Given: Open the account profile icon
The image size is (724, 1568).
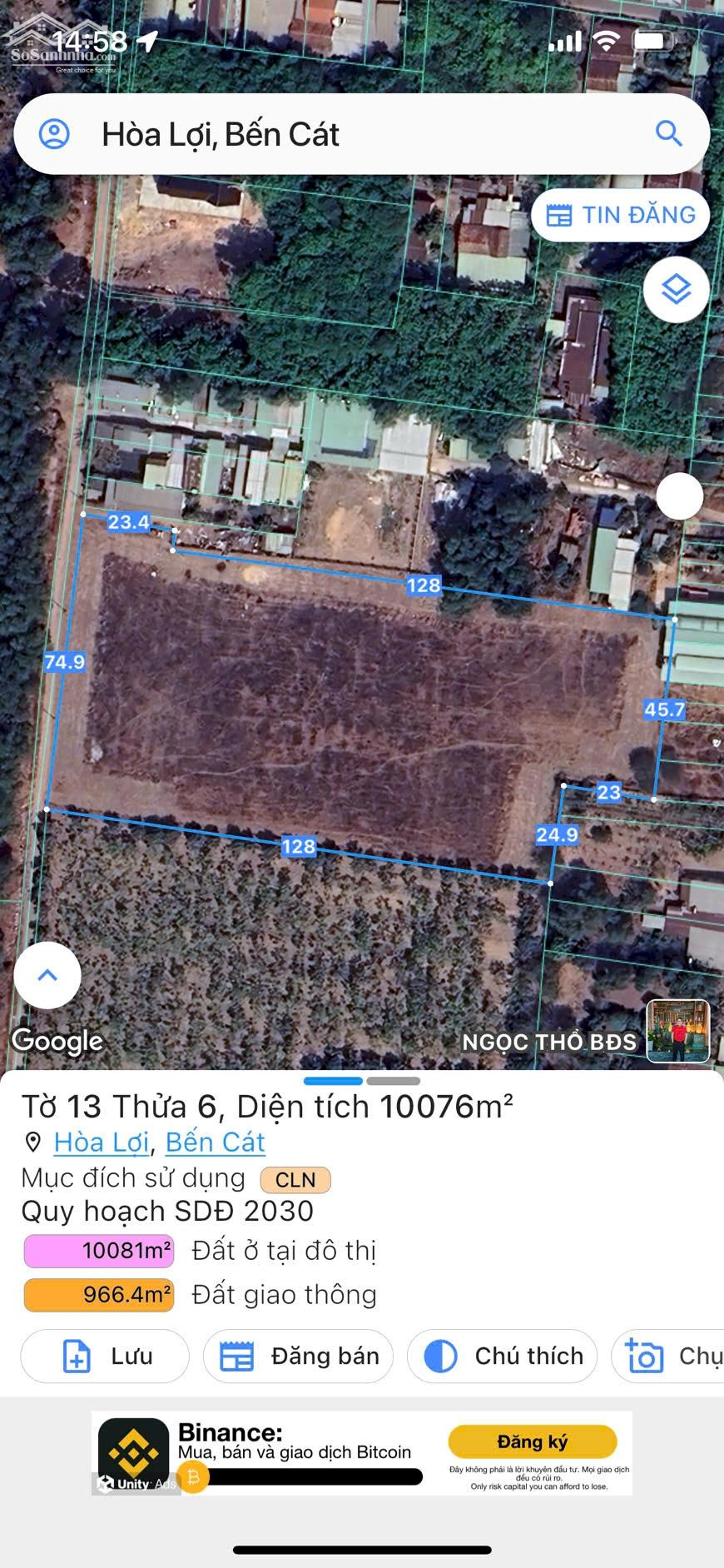Looking at the screenshot, I should click(x=55, y=134).
